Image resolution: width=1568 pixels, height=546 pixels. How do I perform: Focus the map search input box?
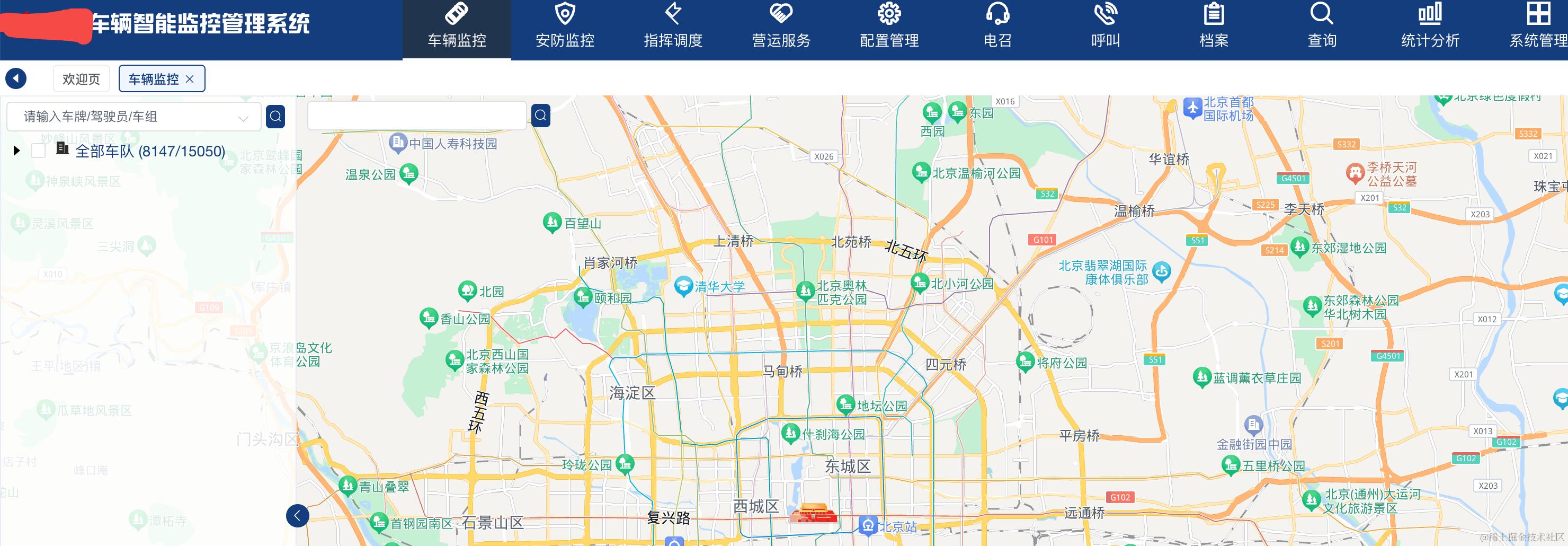click(417, 115)
